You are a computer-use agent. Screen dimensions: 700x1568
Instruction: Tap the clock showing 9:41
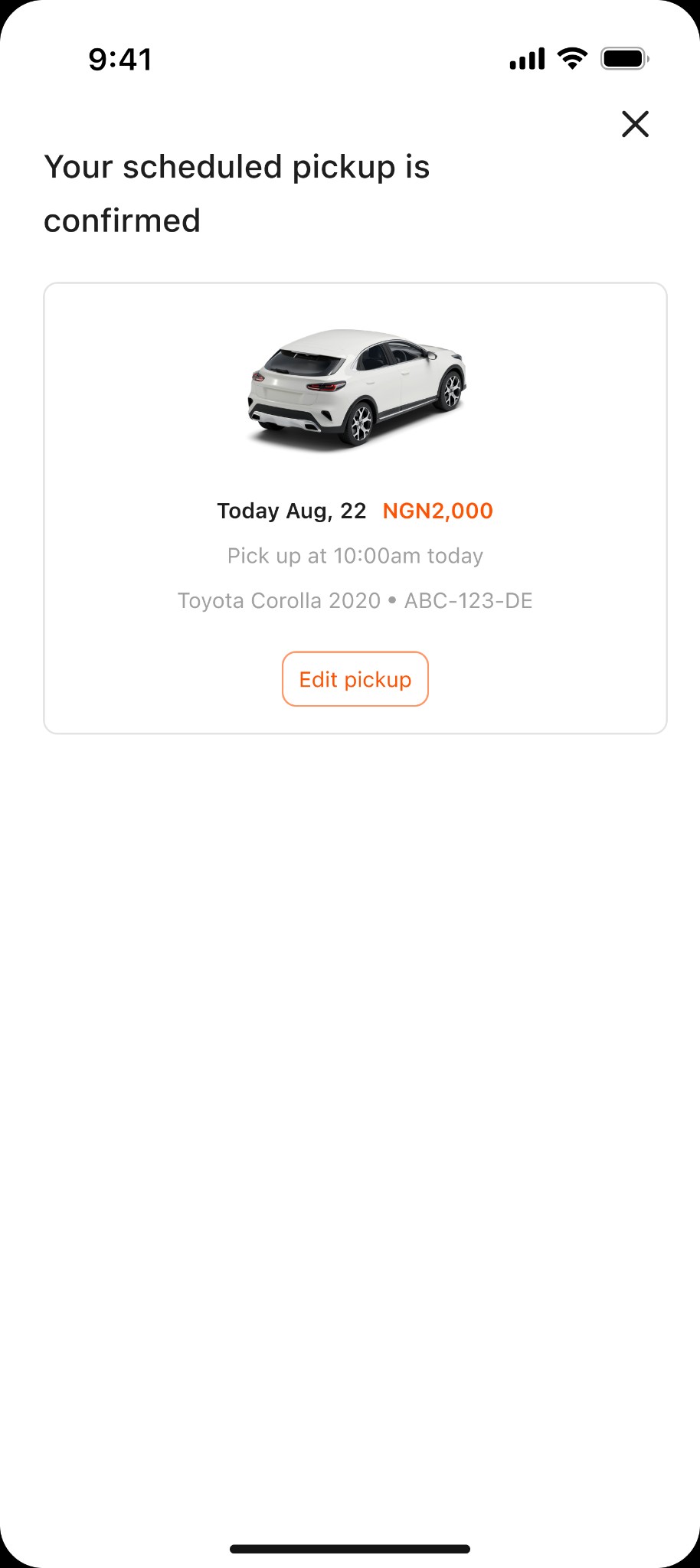click(x=120, y=60)
